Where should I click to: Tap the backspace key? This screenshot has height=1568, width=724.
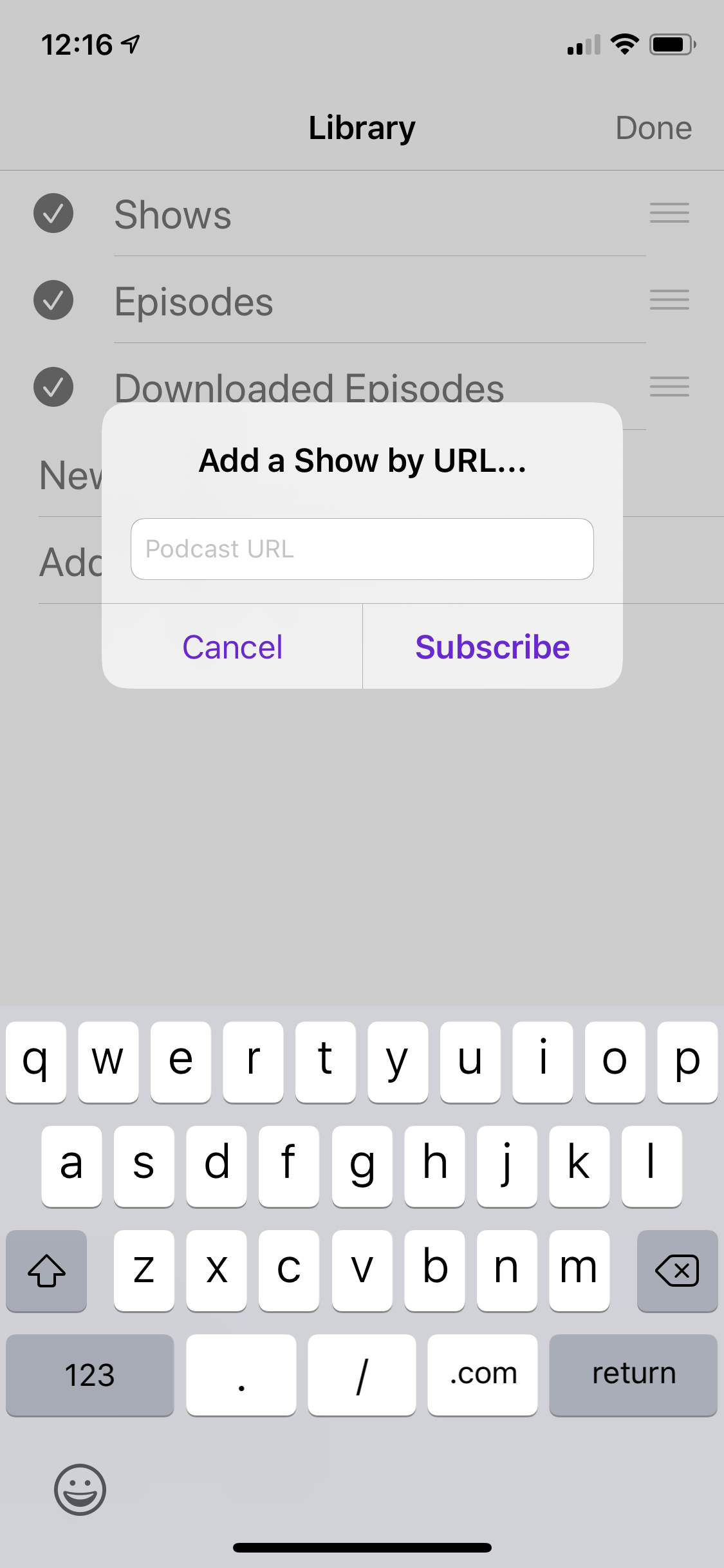tap(677, 1270)
